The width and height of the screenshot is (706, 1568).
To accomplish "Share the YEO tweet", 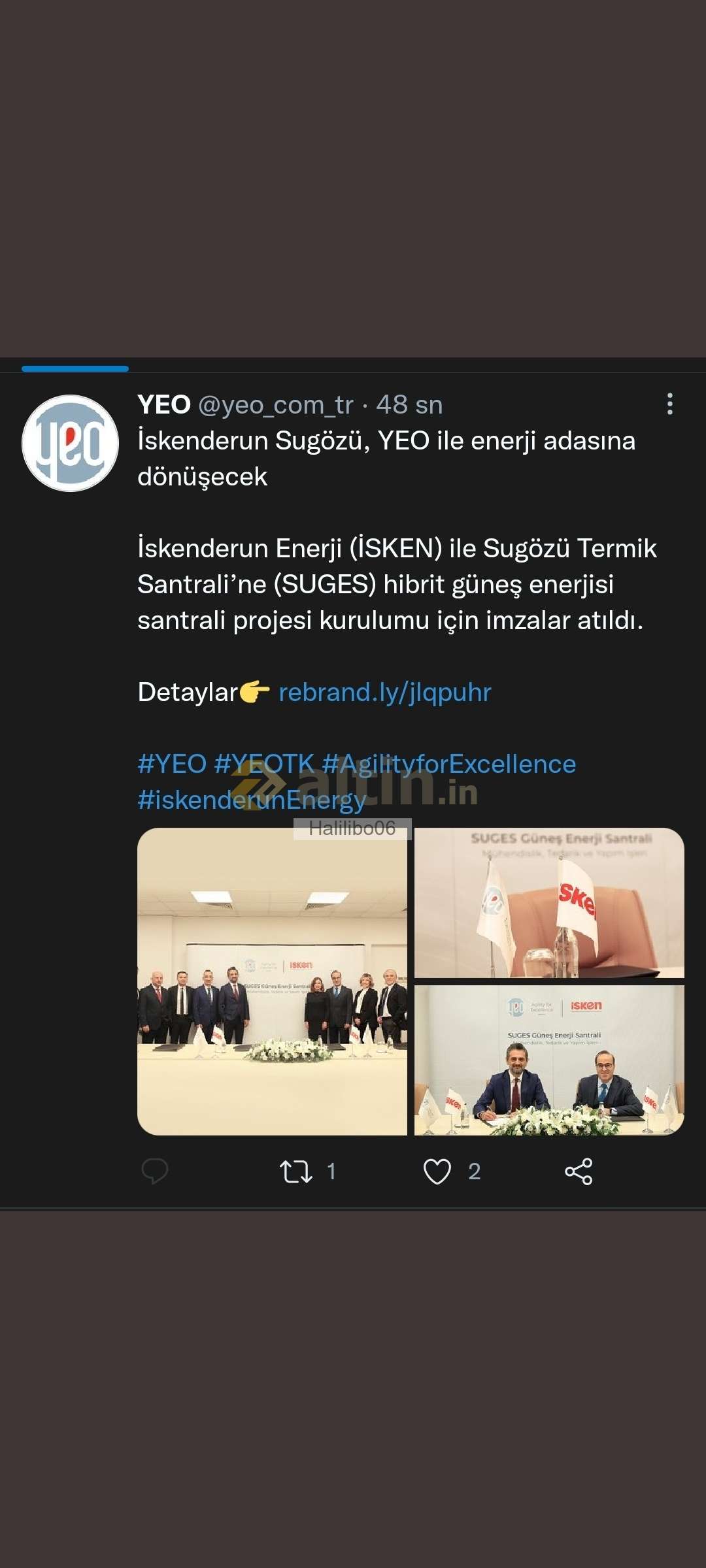I will (x=579, y=1171).
